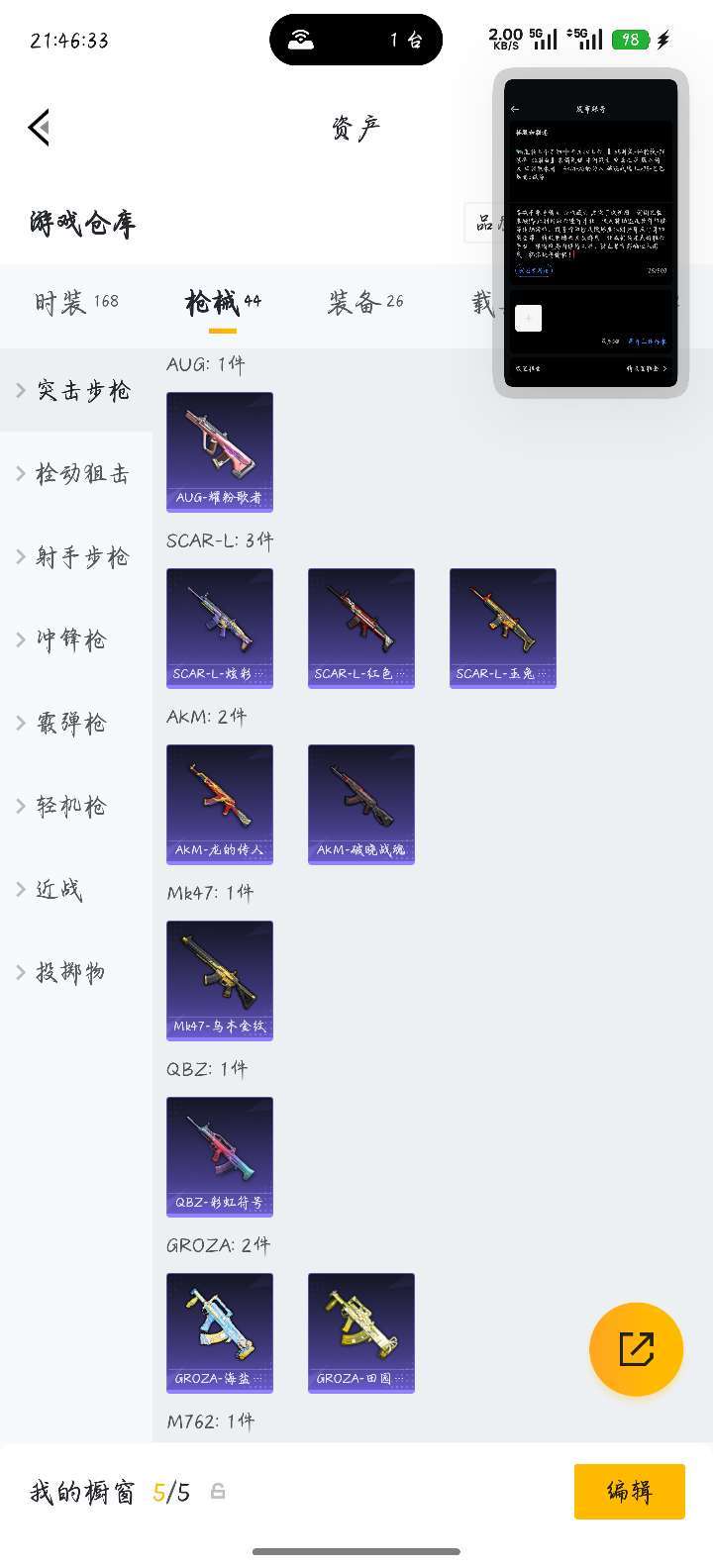Select the AUG-耀粉歌者 weapon skin
The width and height of the screenshot is (713, 1568).
(219, 451)
